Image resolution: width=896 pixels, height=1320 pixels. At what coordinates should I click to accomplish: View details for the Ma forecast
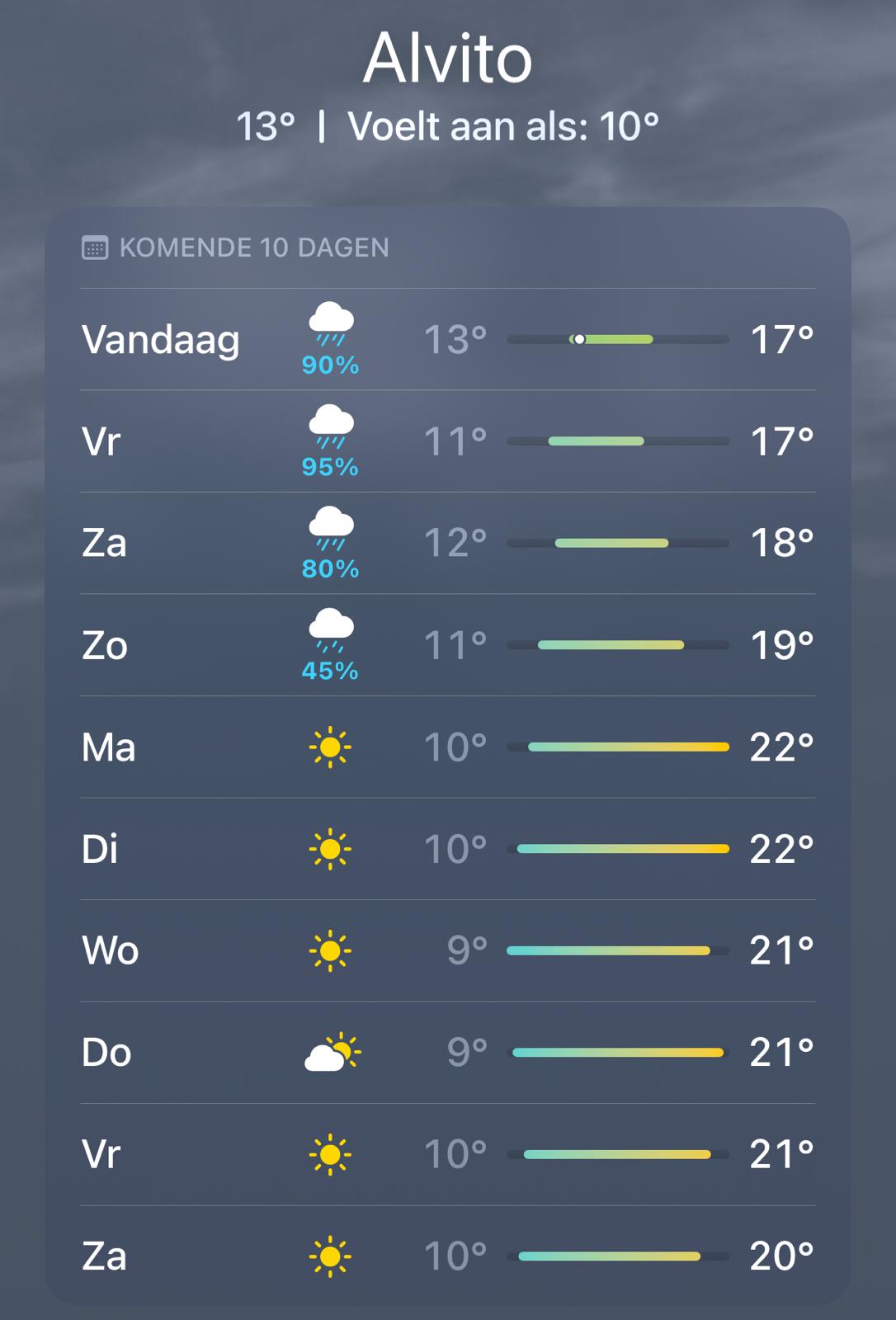[x=447, y=747]
